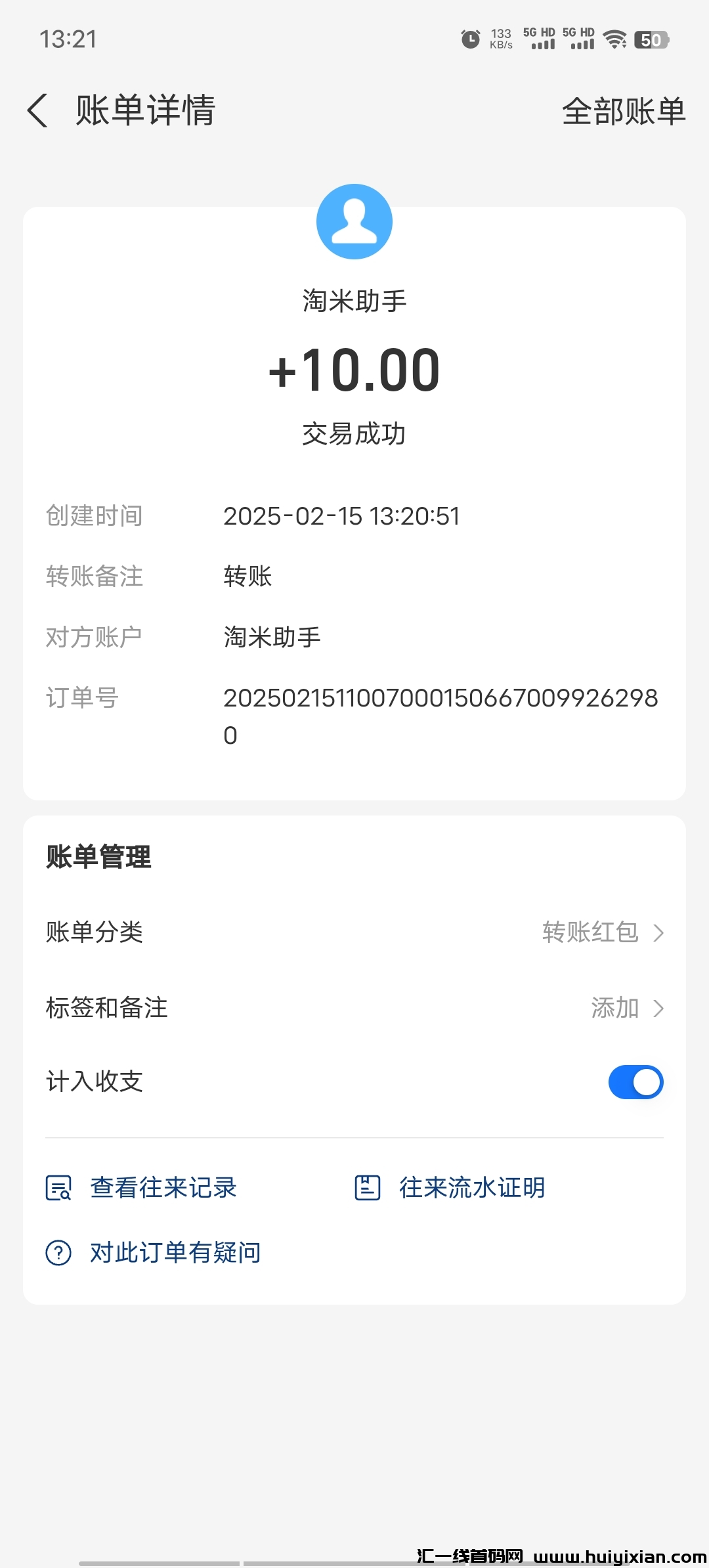
Task: Open 全部账单 from the top bar
Action: 624,112
